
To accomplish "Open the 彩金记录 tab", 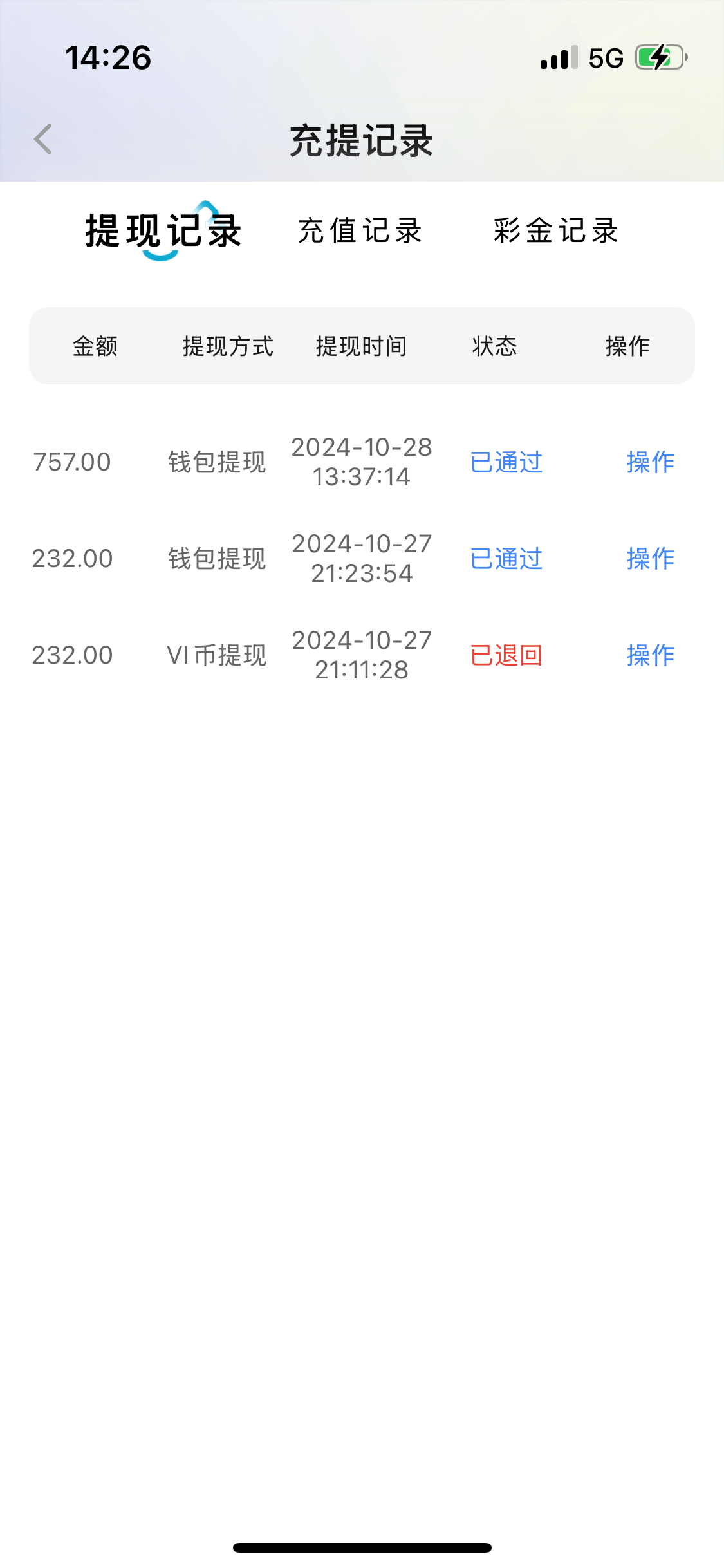I will pyautogui.click(x=556, y=231).
